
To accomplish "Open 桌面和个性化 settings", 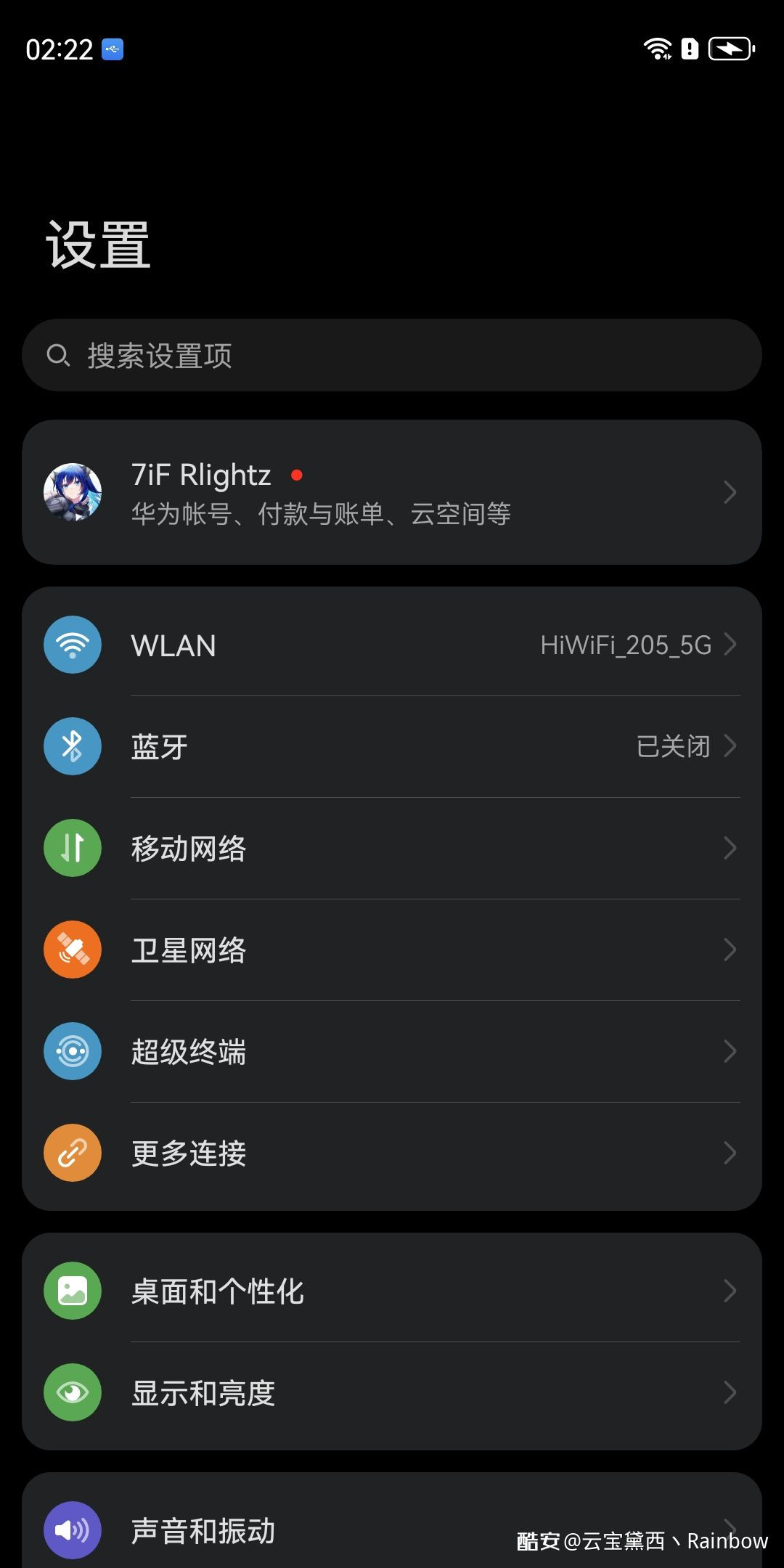I will (x=392, y=1291).
